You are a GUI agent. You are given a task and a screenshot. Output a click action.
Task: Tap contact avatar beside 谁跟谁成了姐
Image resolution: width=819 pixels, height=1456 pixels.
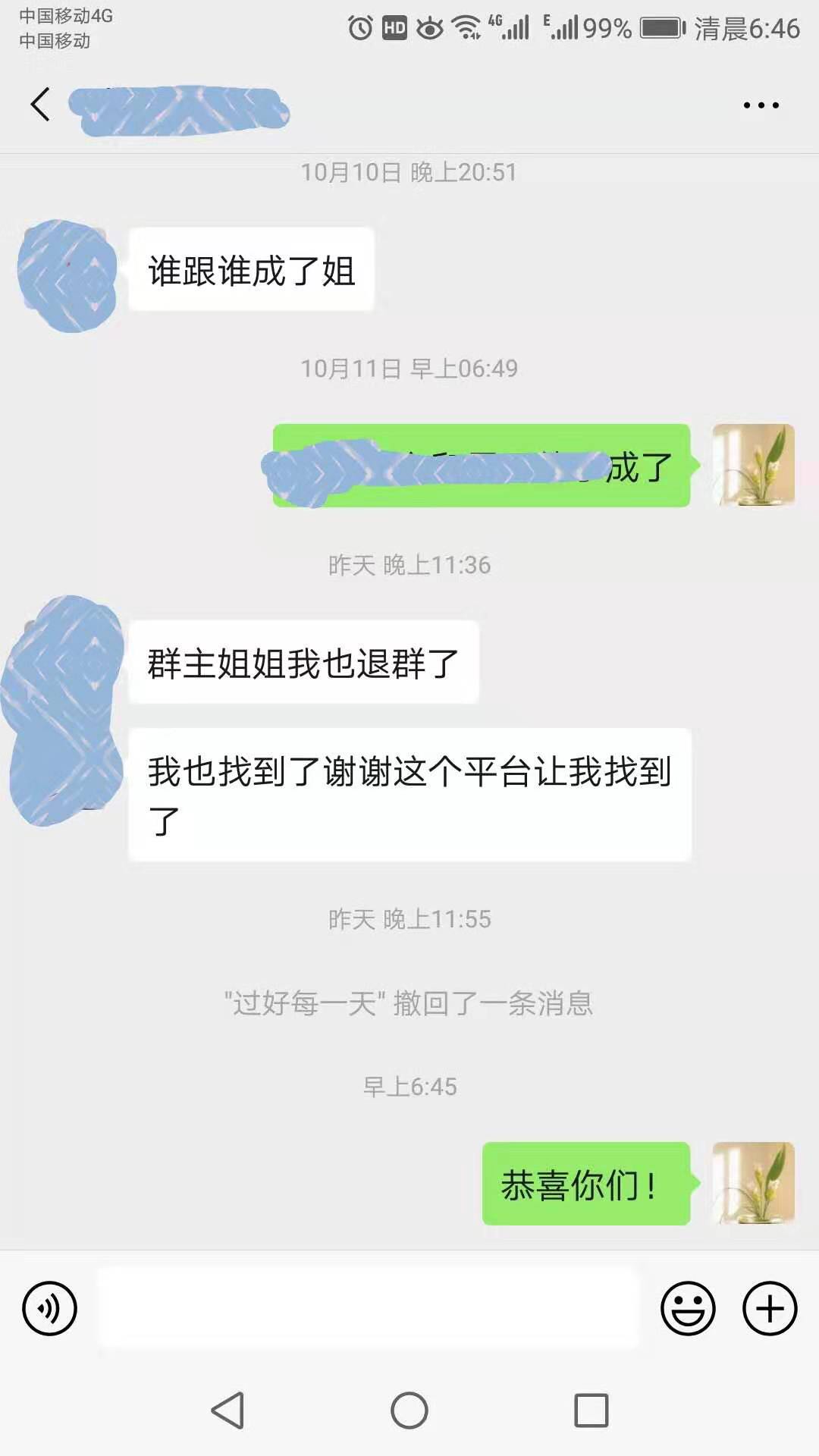(67, 275)
